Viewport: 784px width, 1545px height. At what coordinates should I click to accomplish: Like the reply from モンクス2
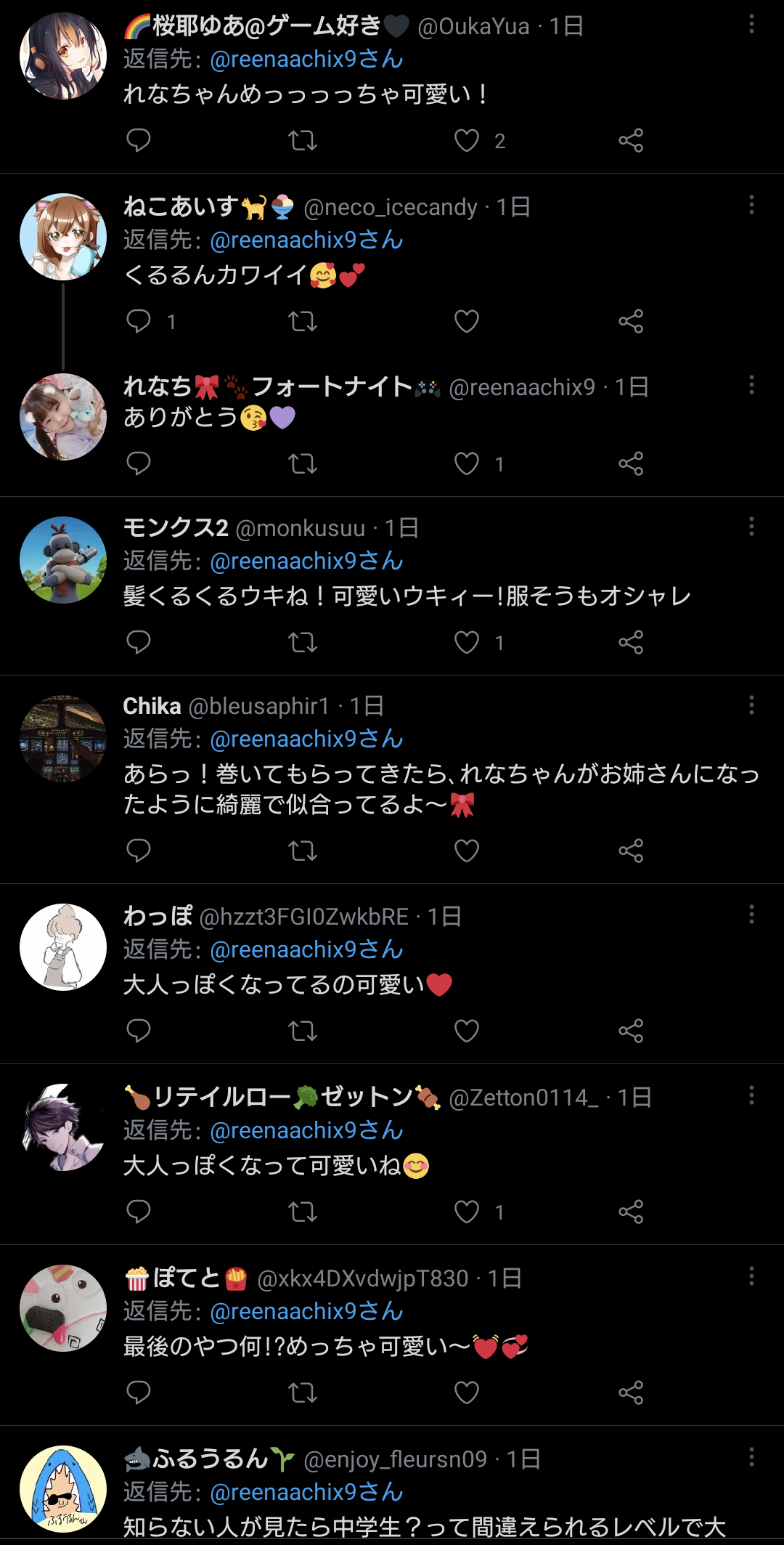(x=467, y=642)
